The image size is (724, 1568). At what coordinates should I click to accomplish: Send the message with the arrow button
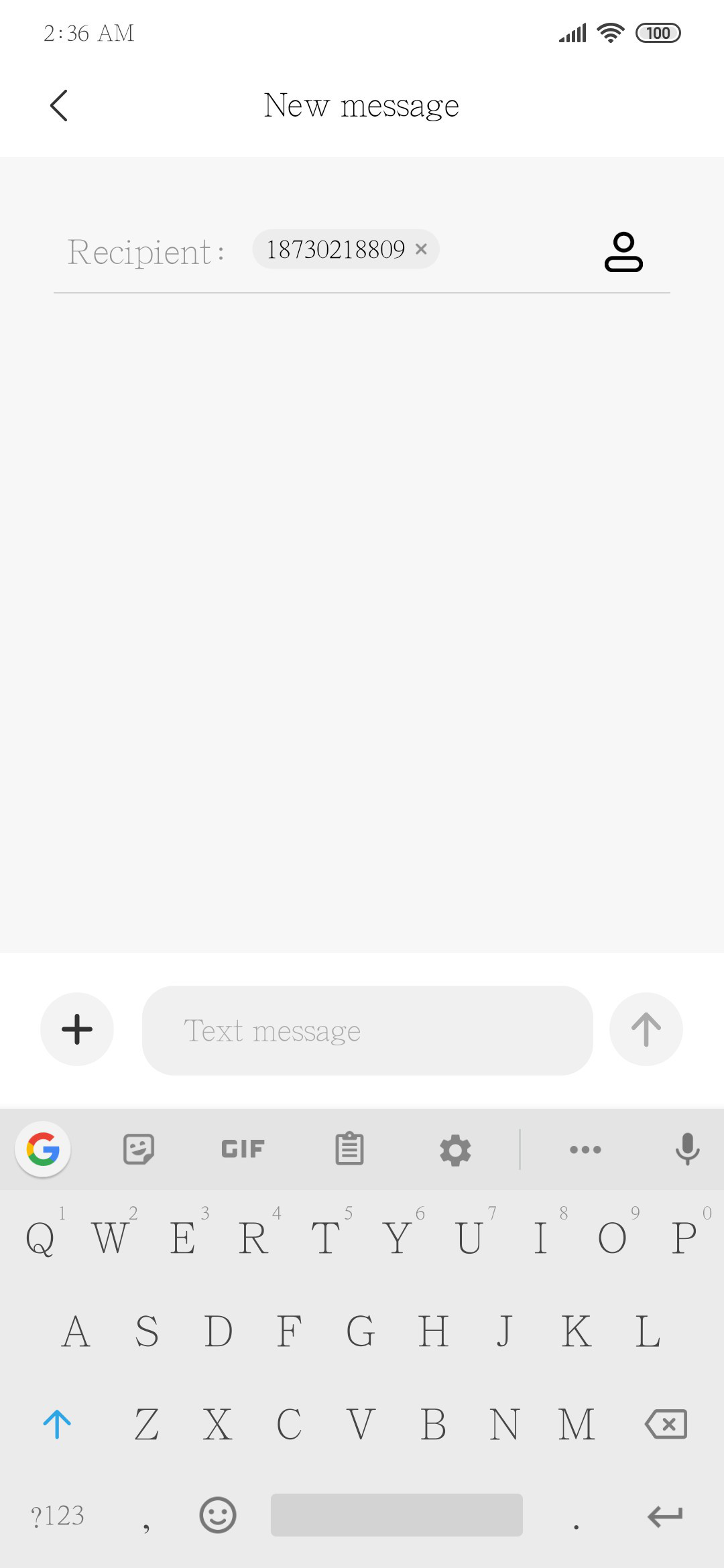pos(646,1029)
